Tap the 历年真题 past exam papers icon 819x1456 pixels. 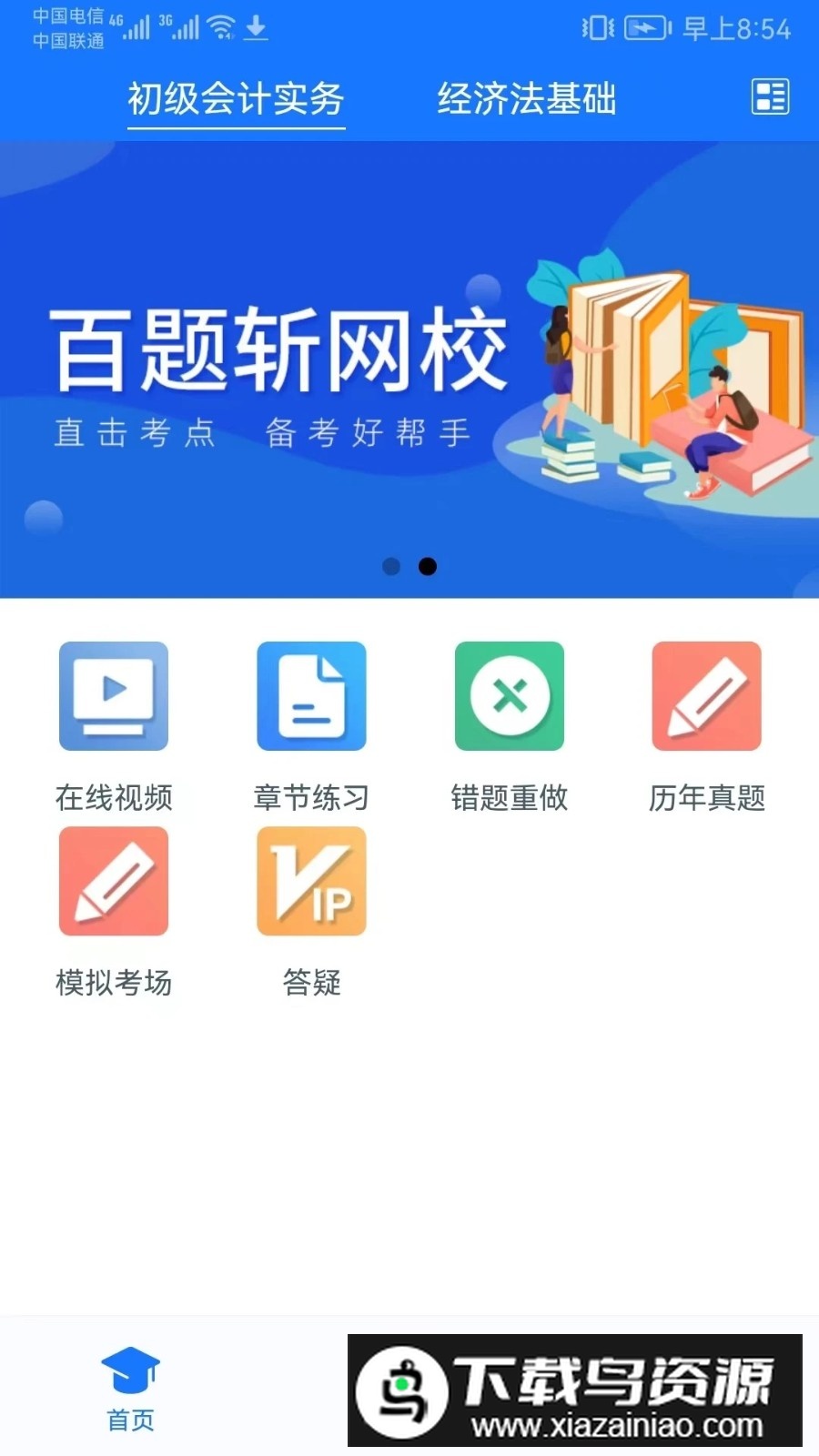pyautogui.click(x=706, y=695)
